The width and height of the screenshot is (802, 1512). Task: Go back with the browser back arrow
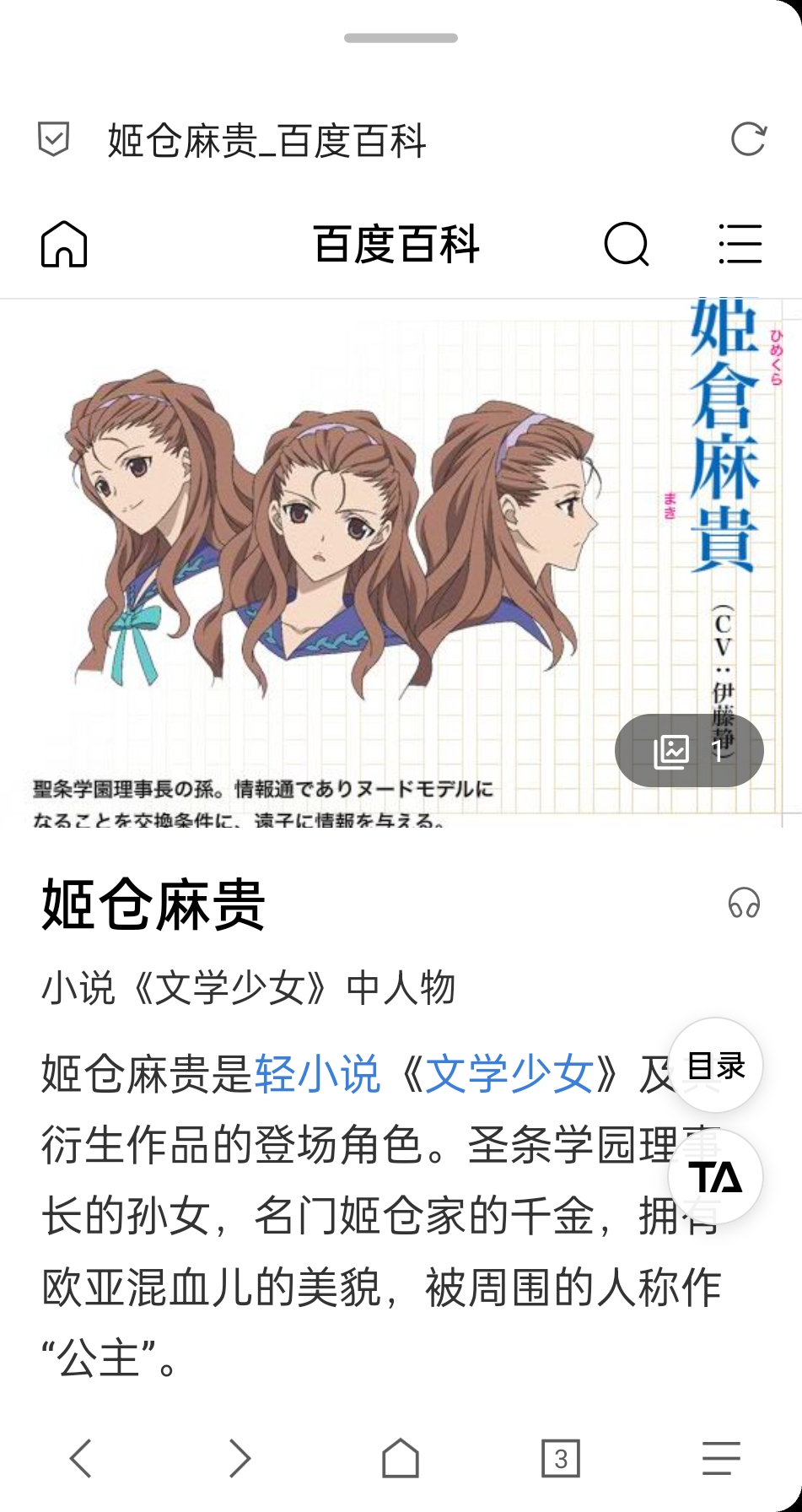[80, 1458]
